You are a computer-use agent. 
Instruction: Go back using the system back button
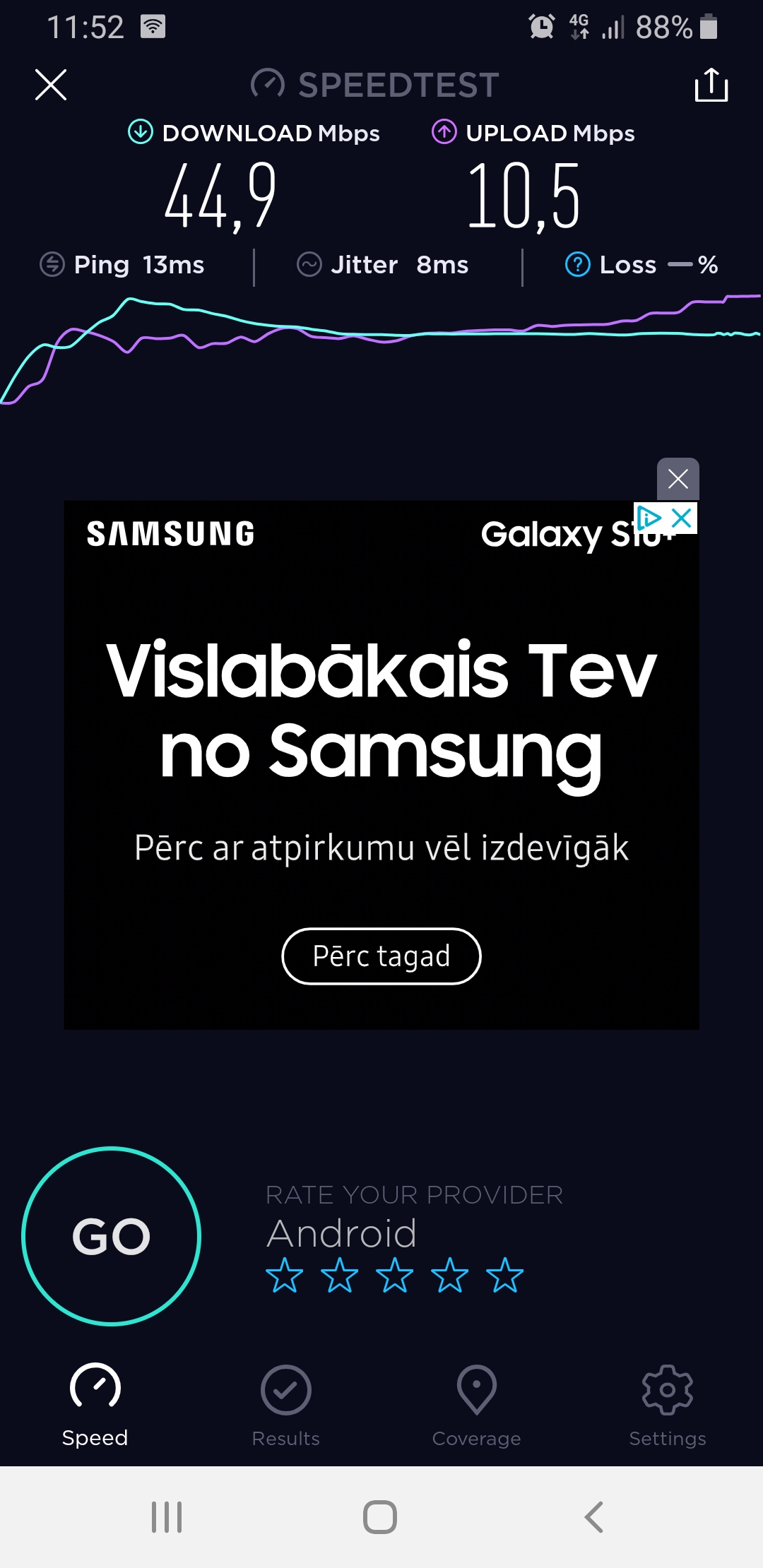[x=593, y=1516]
